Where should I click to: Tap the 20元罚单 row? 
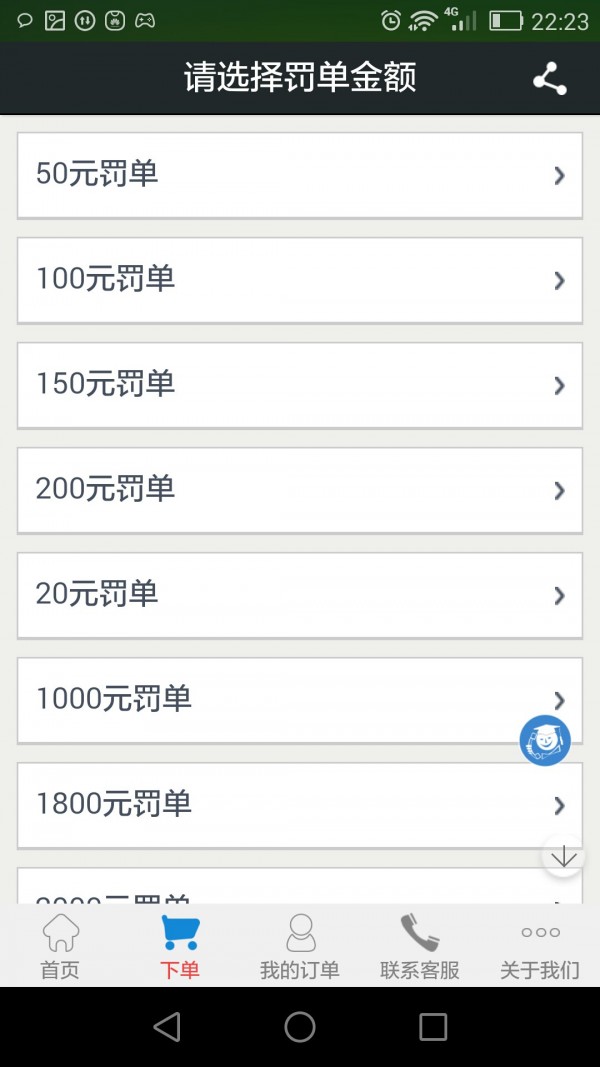coord(300,595)
